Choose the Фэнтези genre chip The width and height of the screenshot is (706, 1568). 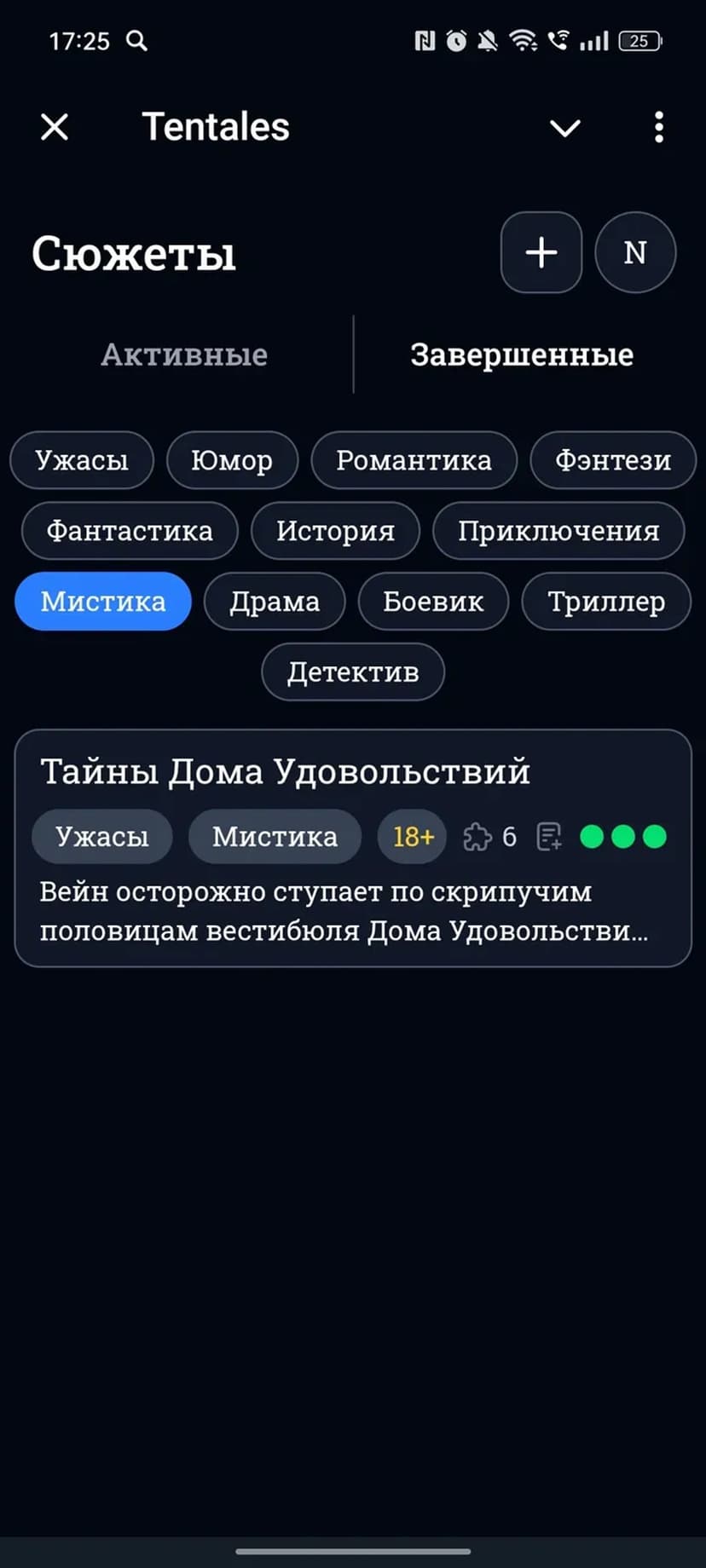[612, 460]
